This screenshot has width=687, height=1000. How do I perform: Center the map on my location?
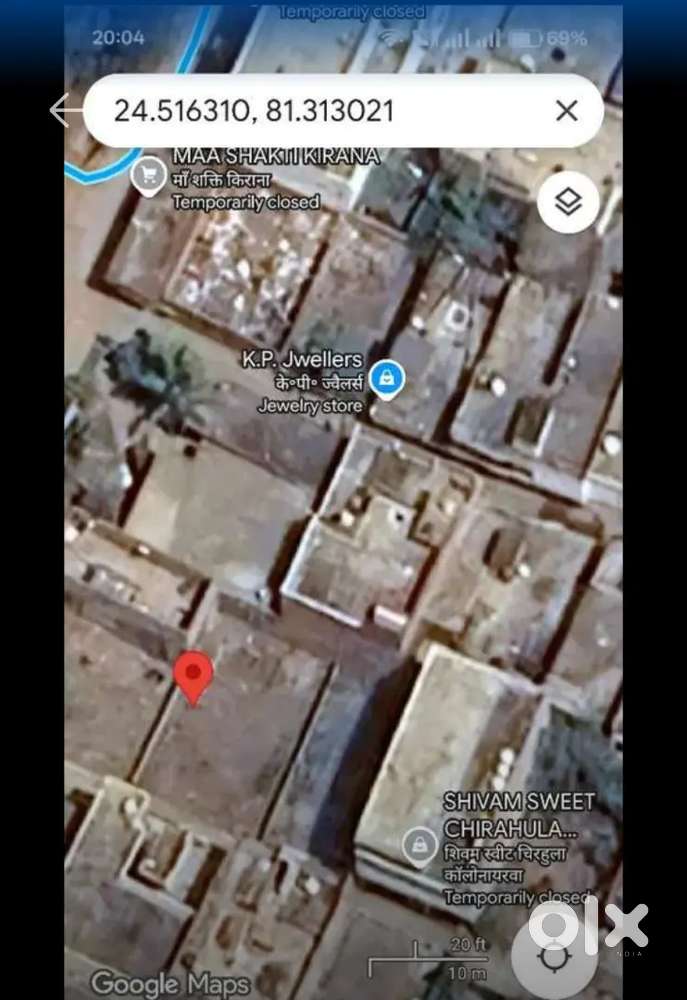556,957
